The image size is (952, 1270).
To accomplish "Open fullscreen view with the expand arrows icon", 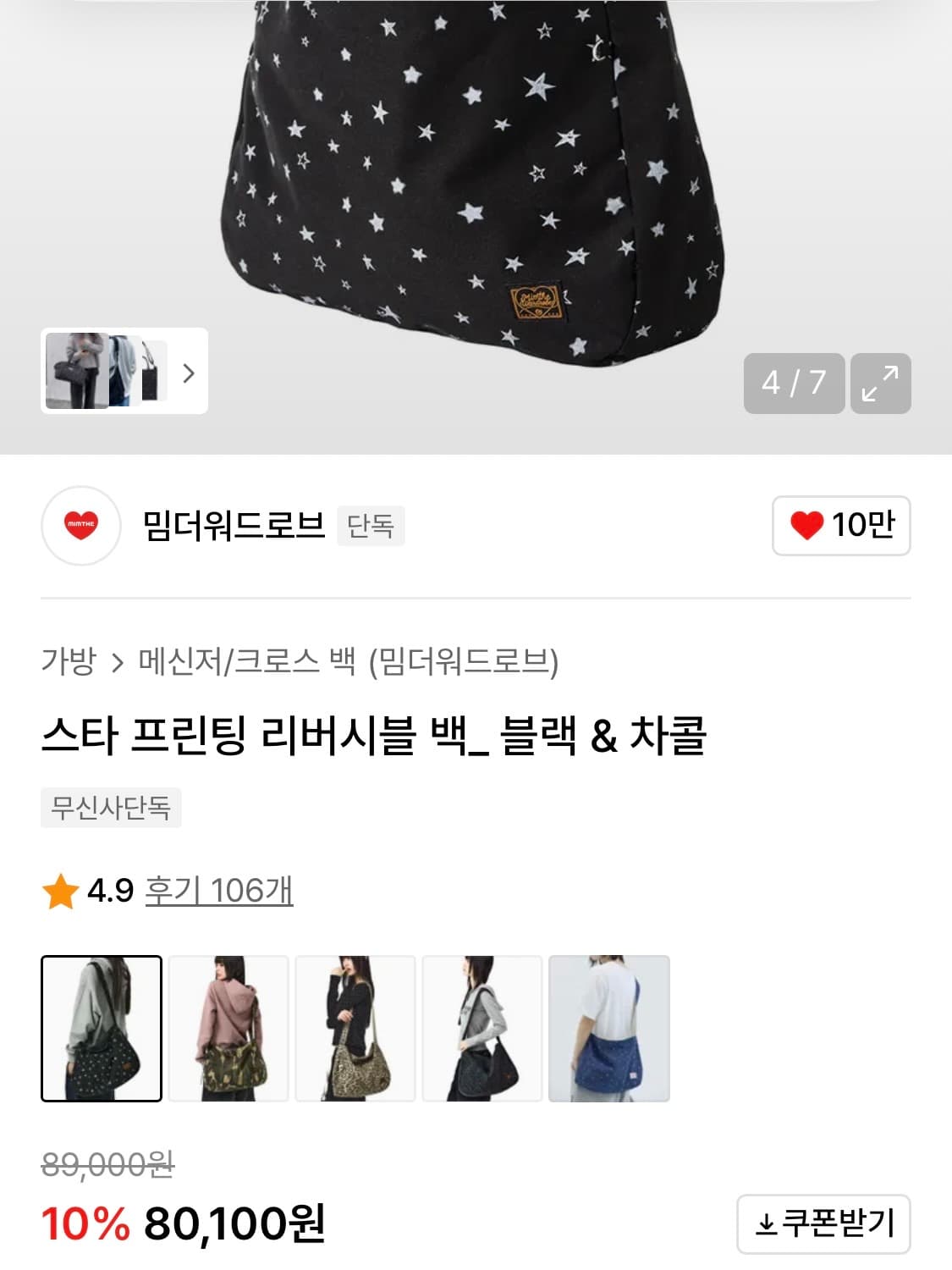I will click(881, 383).
